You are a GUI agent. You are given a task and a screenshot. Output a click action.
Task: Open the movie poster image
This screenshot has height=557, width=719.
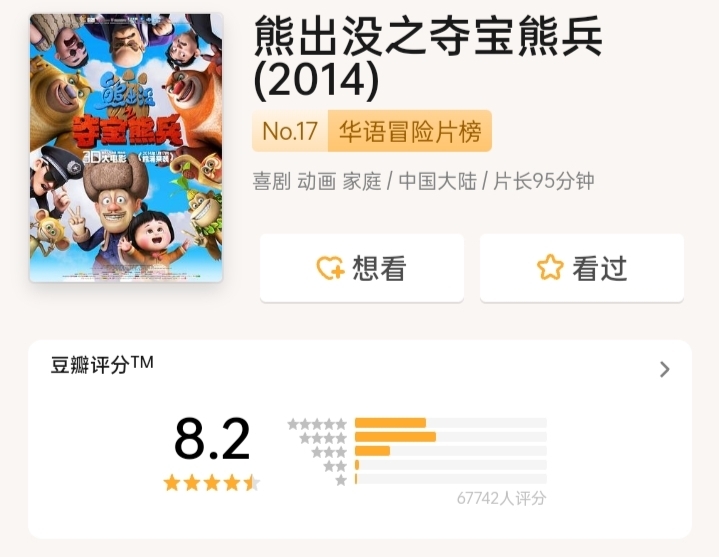126,147
